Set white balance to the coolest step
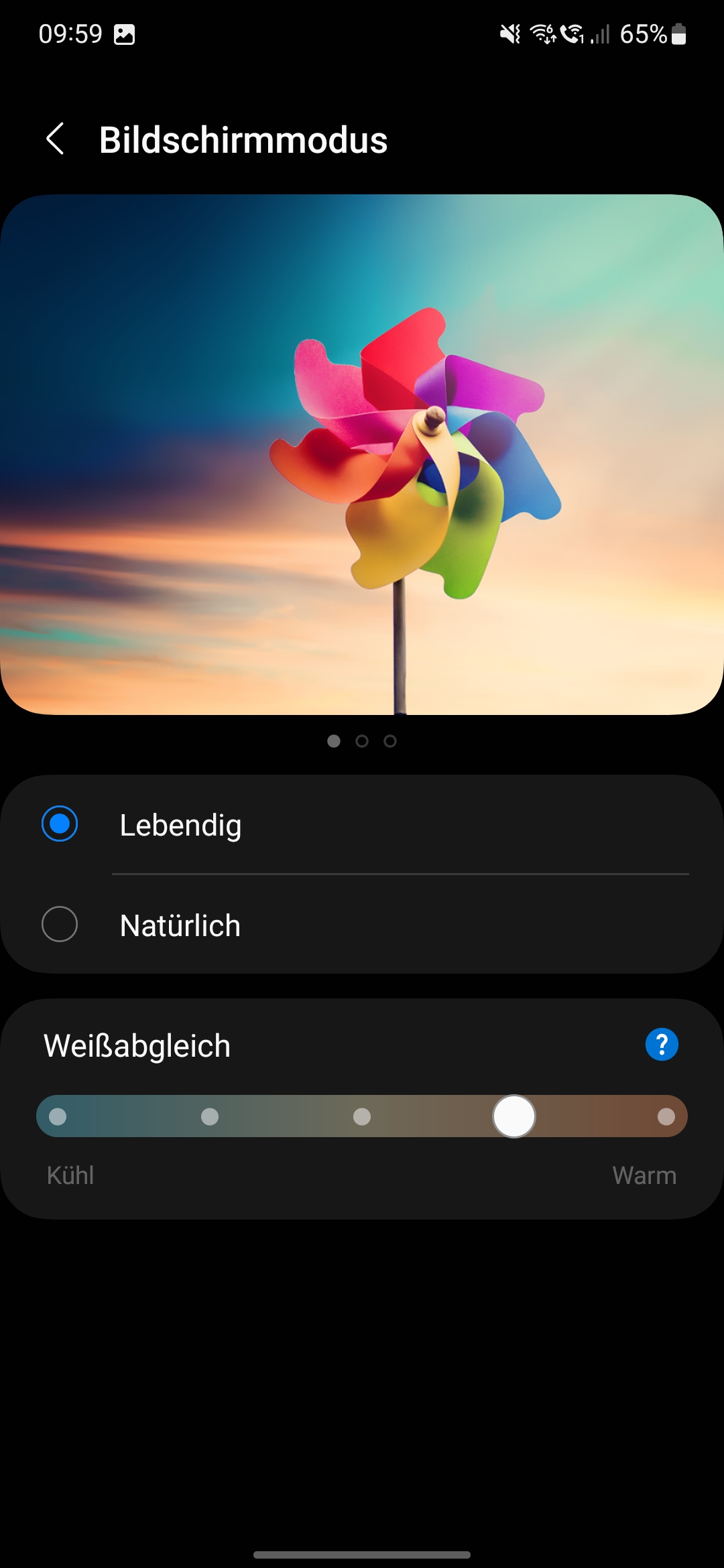 (x=58, y=1116)
